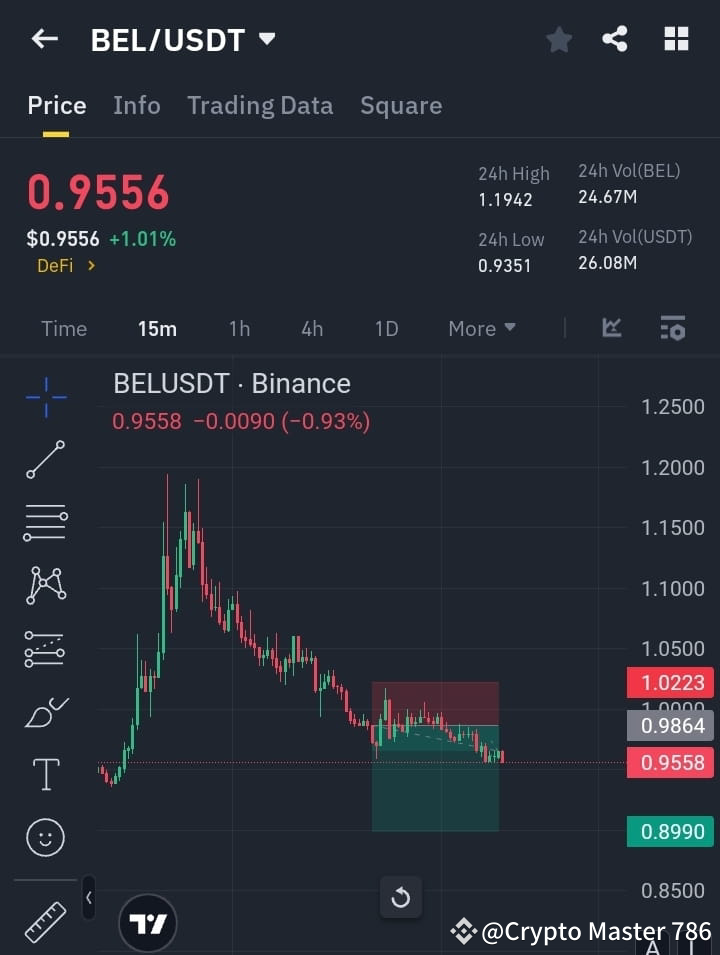Image resolution: width=720 pixels, height=955 pixels.
Task: Open the chart display settings
Action: coord(672,328)
